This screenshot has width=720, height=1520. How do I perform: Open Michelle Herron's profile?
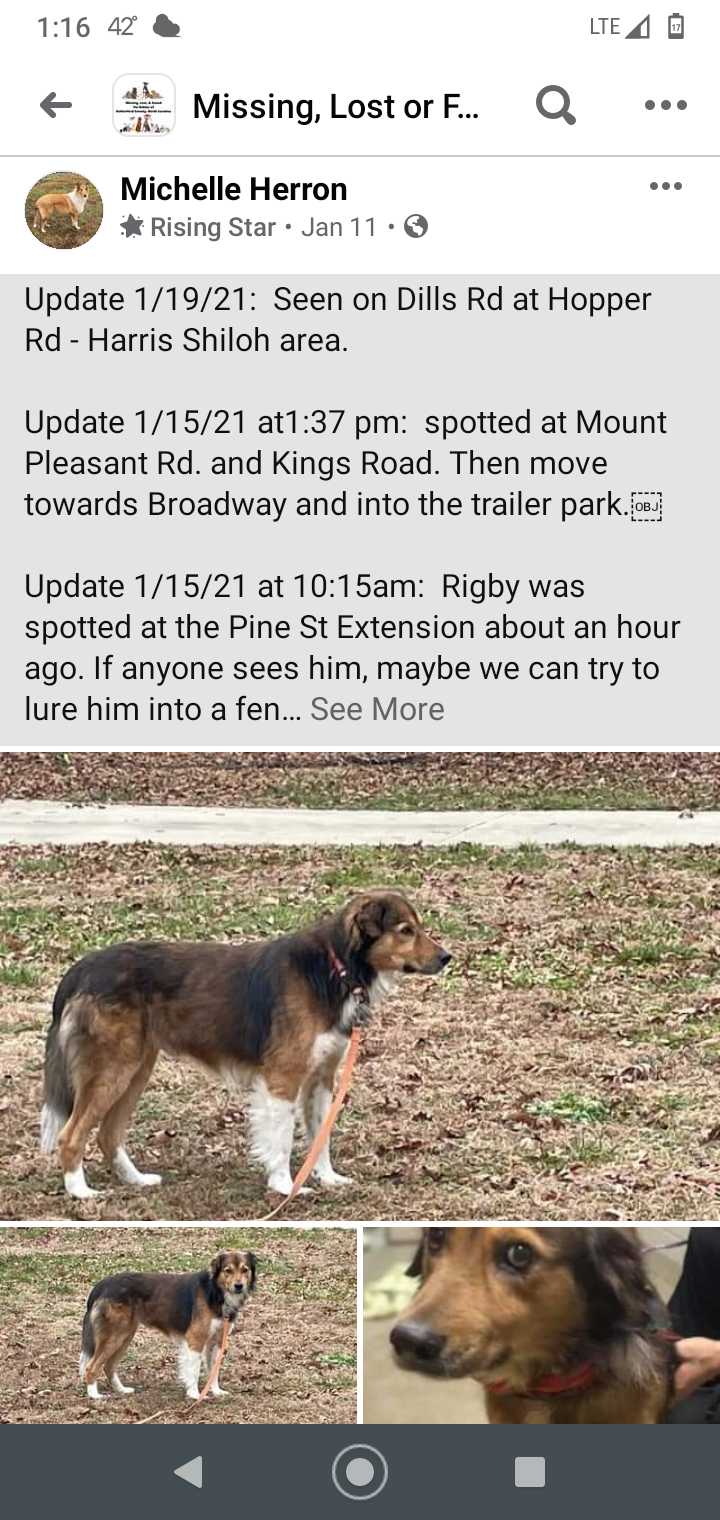click(x=234, y=189)
